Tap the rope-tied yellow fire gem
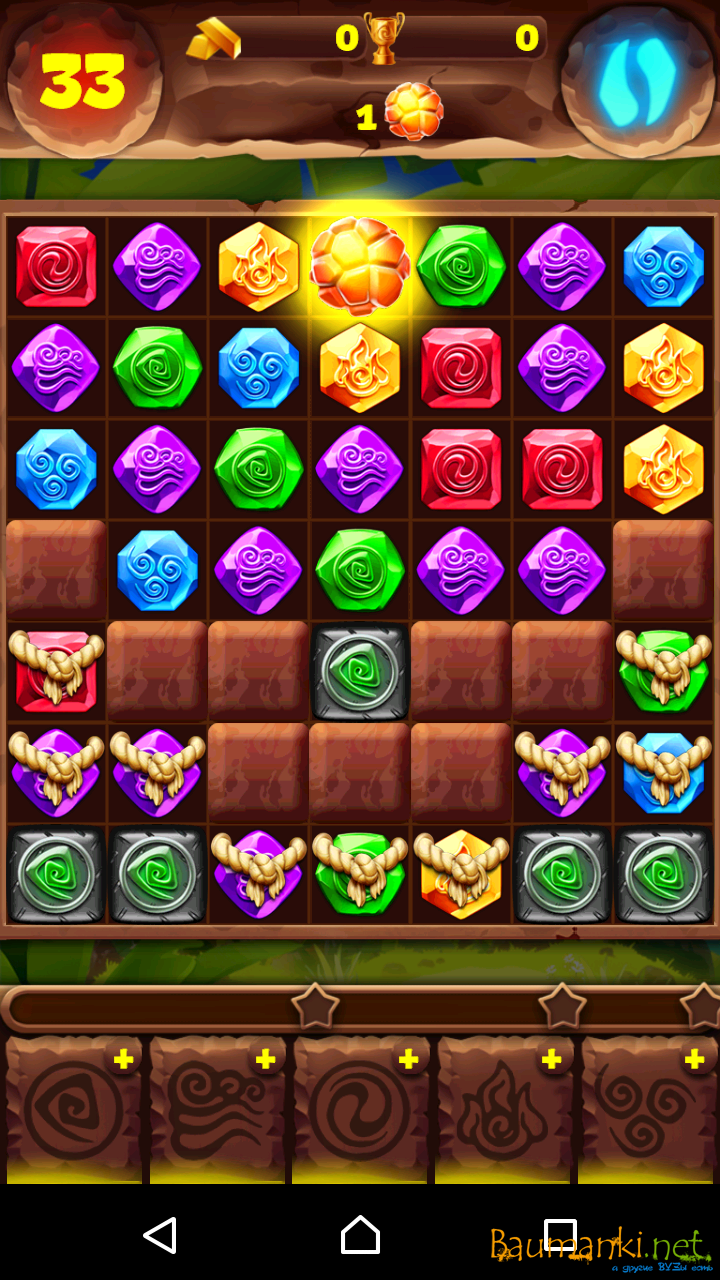Viewport: 720px width, 1280px height. click(x=461, y=872)
